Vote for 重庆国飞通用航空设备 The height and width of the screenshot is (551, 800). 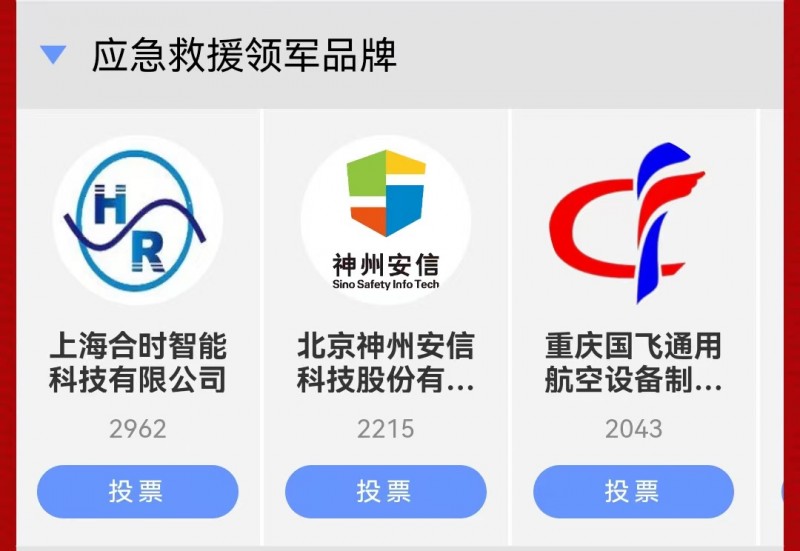point(633,491)
